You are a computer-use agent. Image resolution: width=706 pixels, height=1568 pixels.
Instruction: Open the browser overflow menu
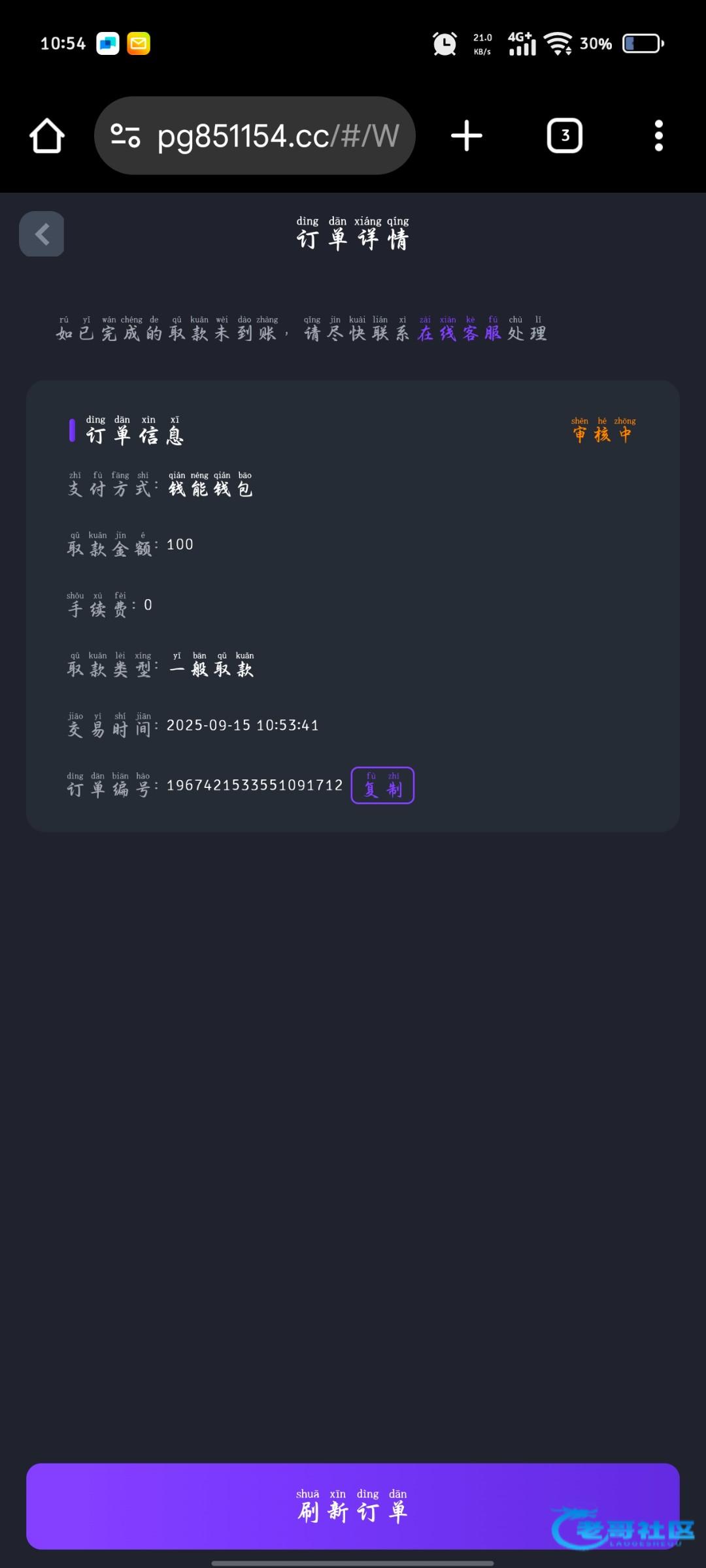click(659, 136)
